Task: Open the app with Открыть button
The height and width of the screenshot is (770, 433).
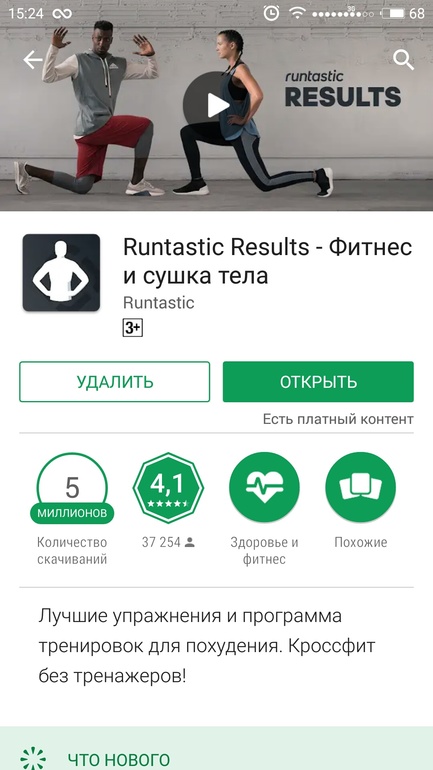Action: click(318, 382)
